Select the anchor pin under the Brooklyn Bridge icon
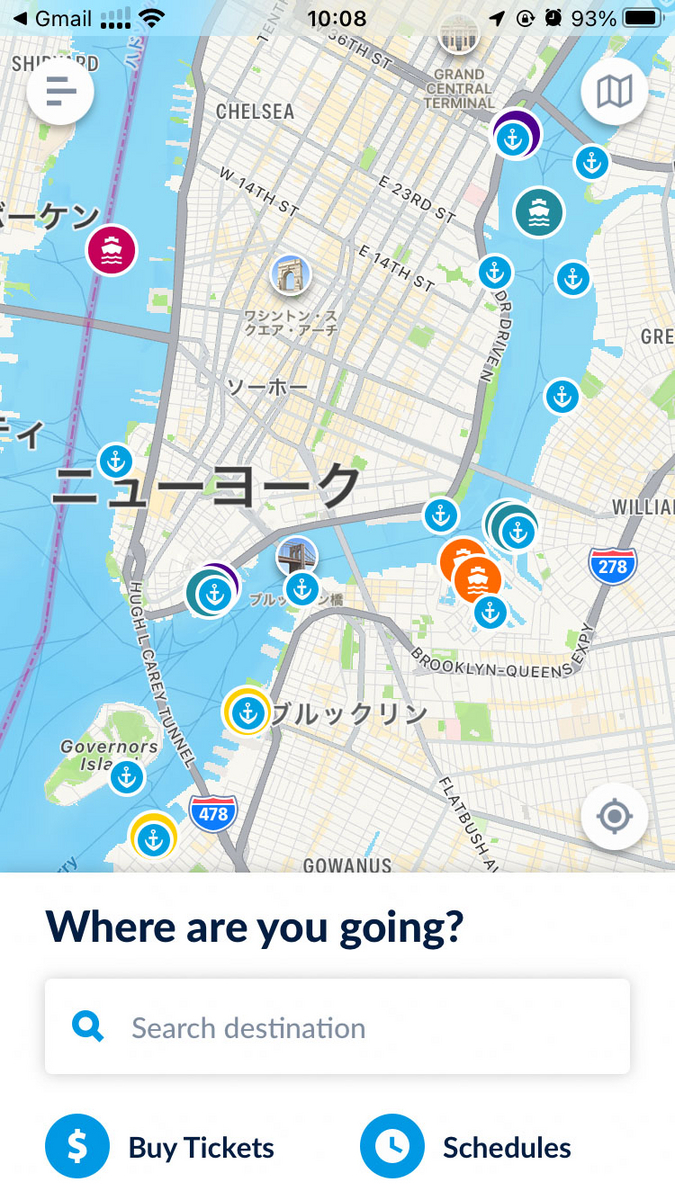 [x=302, y=588]
